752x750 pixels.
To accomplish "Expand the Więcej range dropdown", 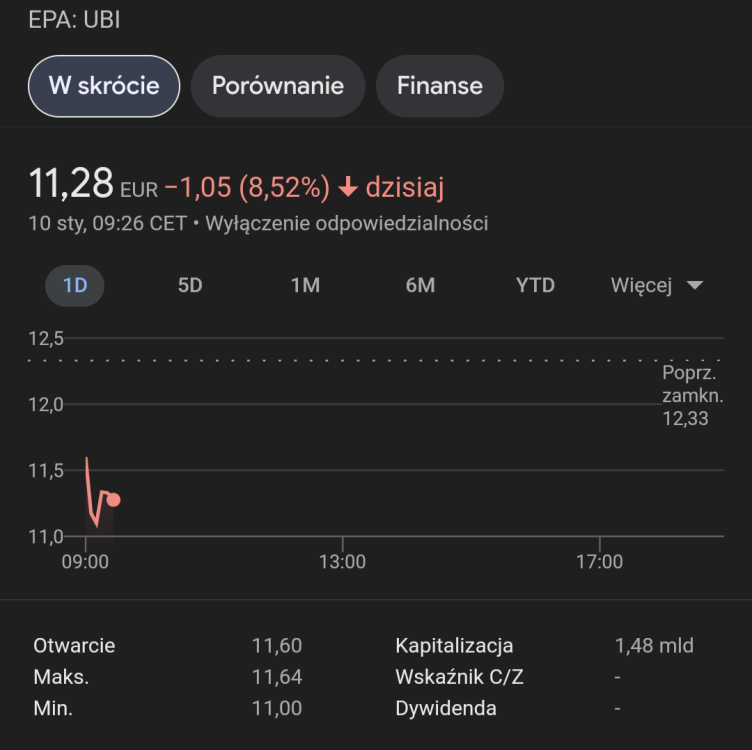I will pyautogui.click(x=657, y=285).
